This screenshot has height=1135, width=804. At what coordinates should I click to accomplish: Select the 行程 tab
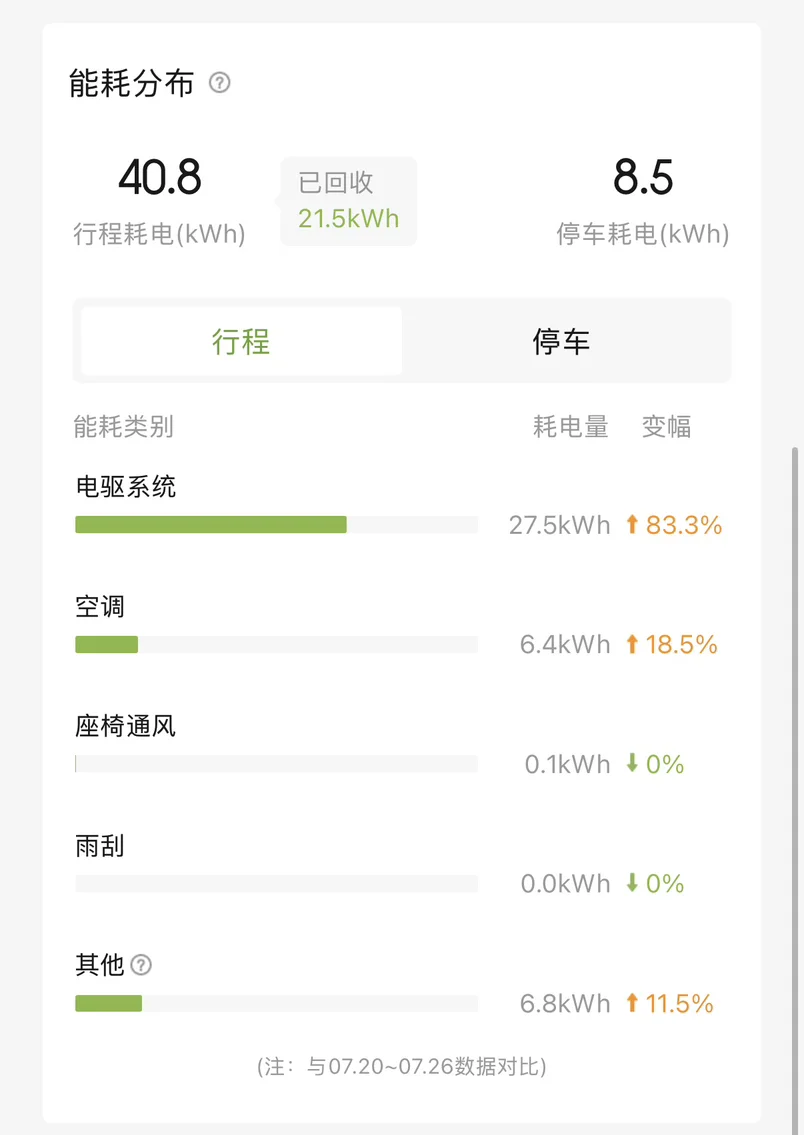click(x=241, y=341)
